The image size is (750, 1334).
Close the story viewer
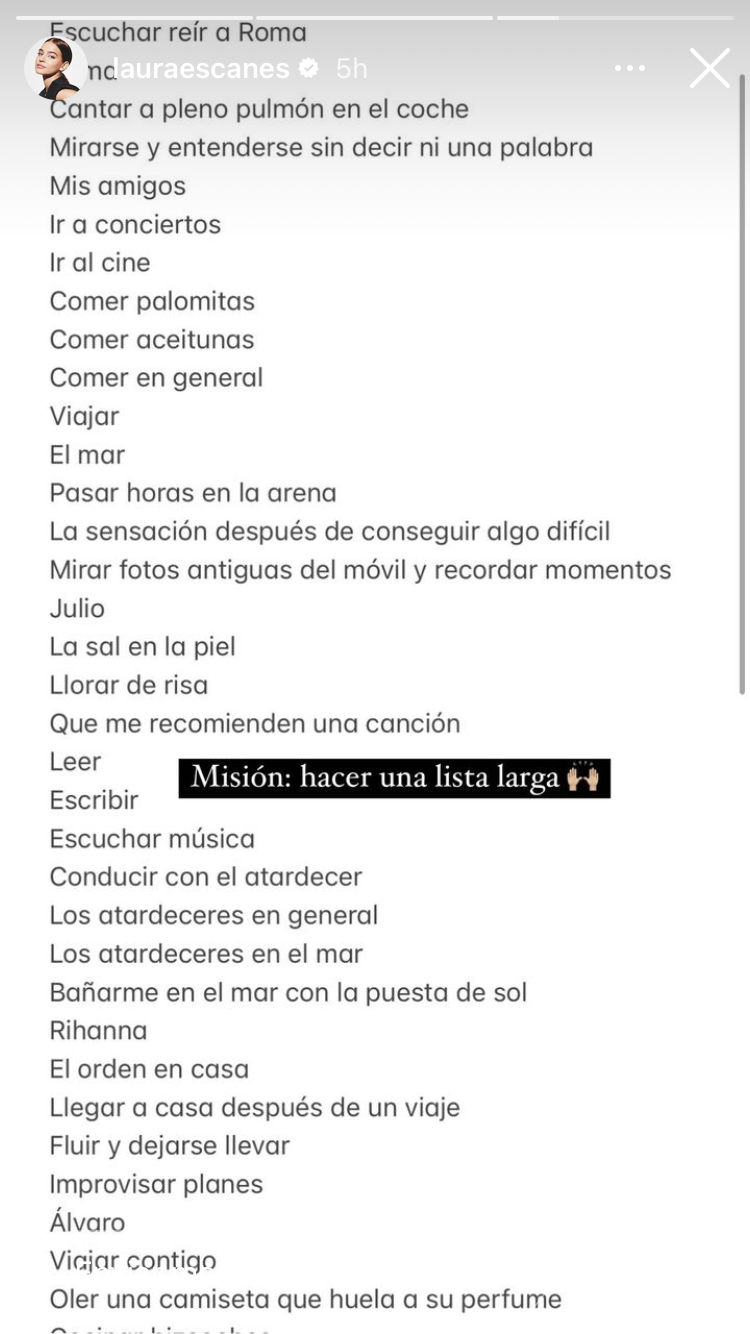click(710, 68)
